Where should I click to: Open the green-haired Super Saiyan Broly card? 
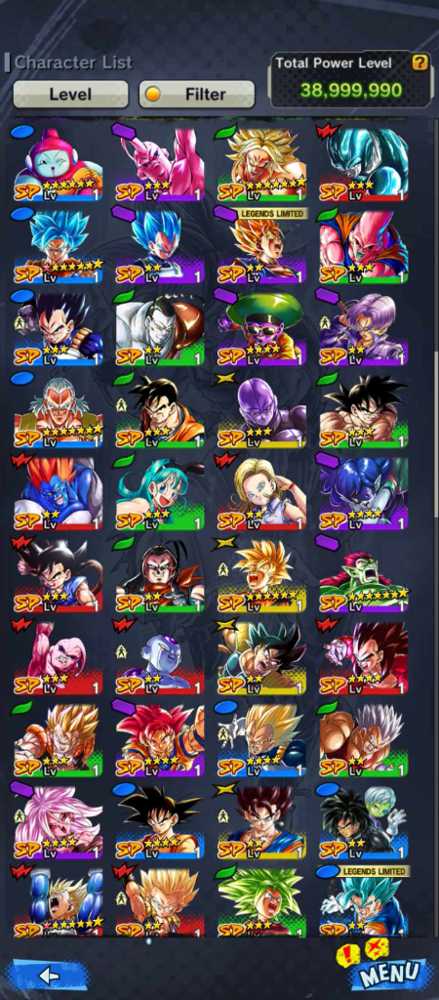tap(262, 902)
